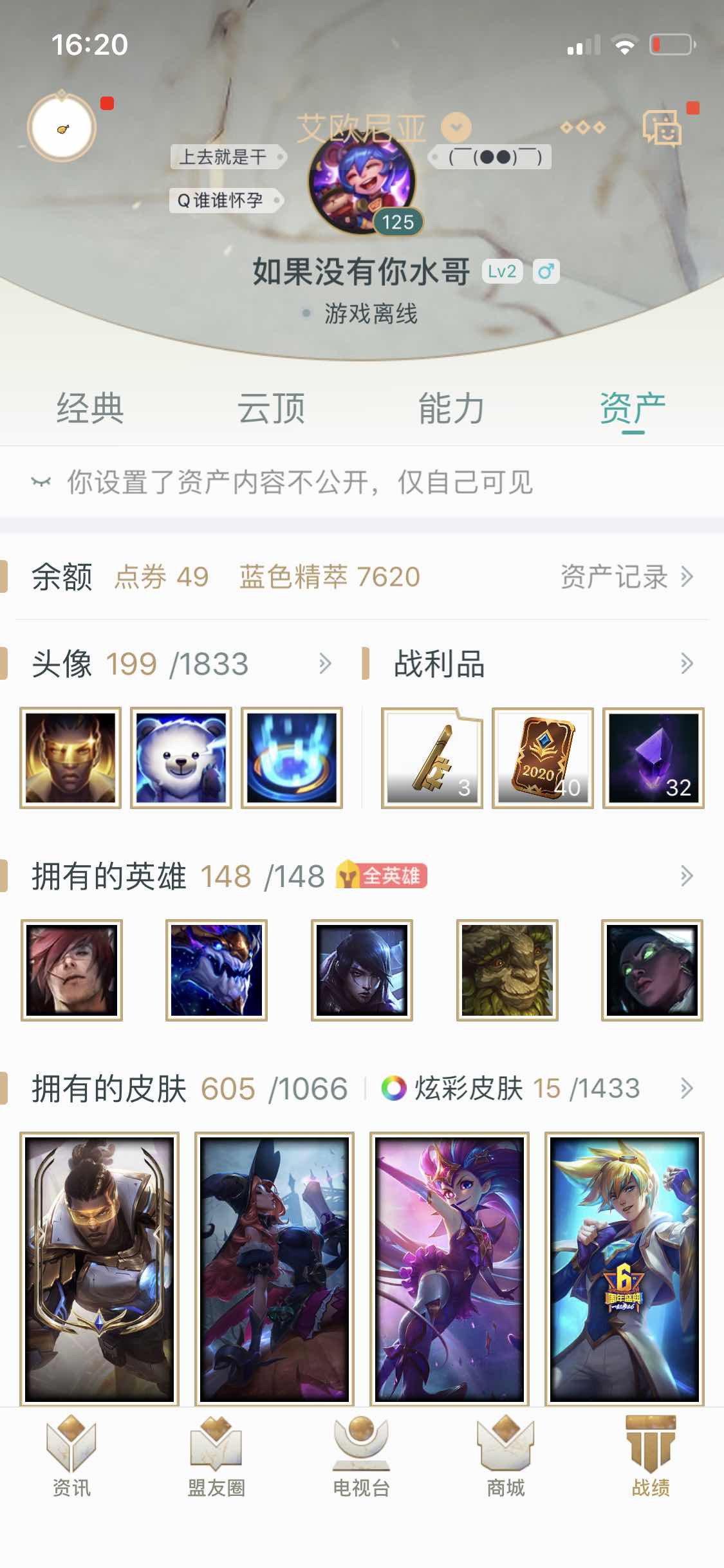Switch to the 云顶 tab
Image resolution: width=724 pixels, height=1568 pixels.
click(271, 408)
